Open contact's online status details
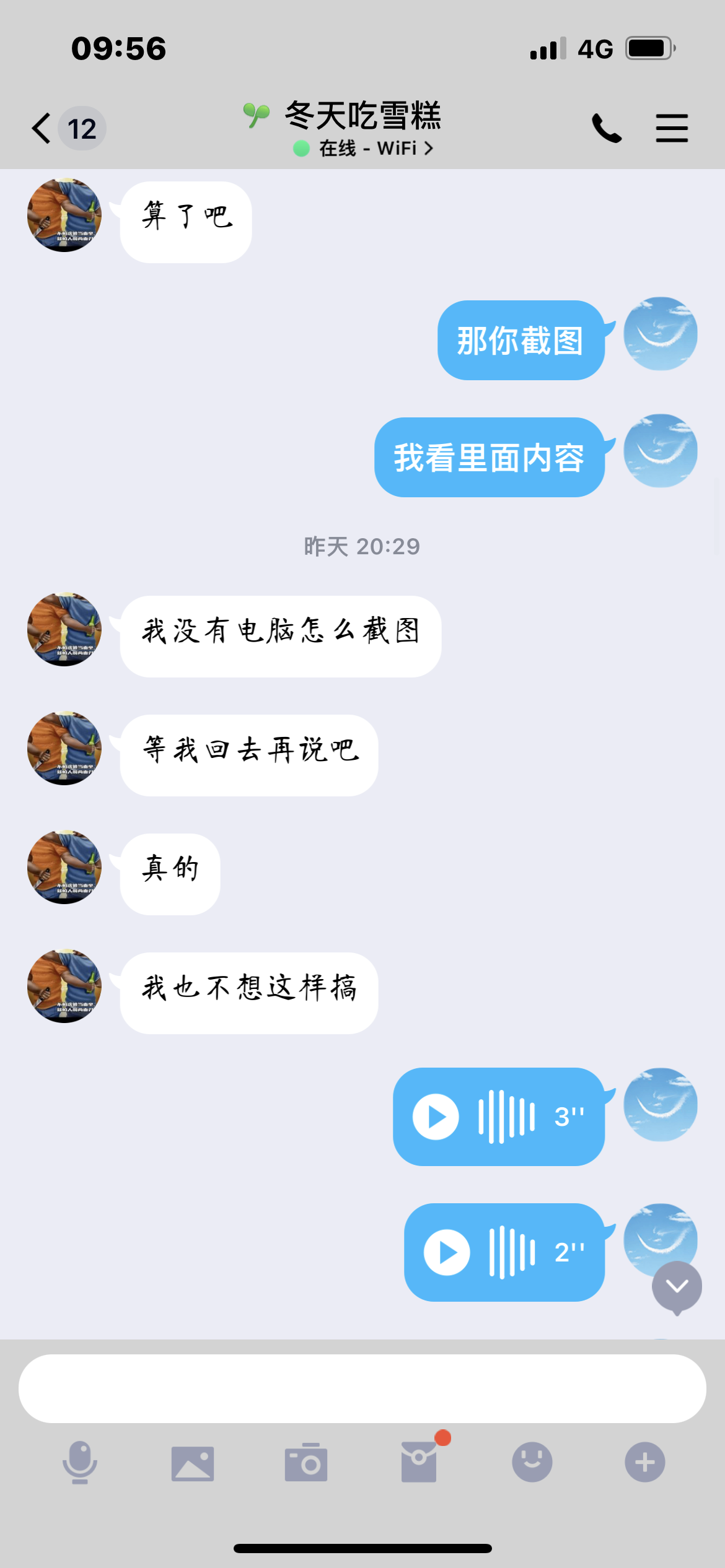 363,149
